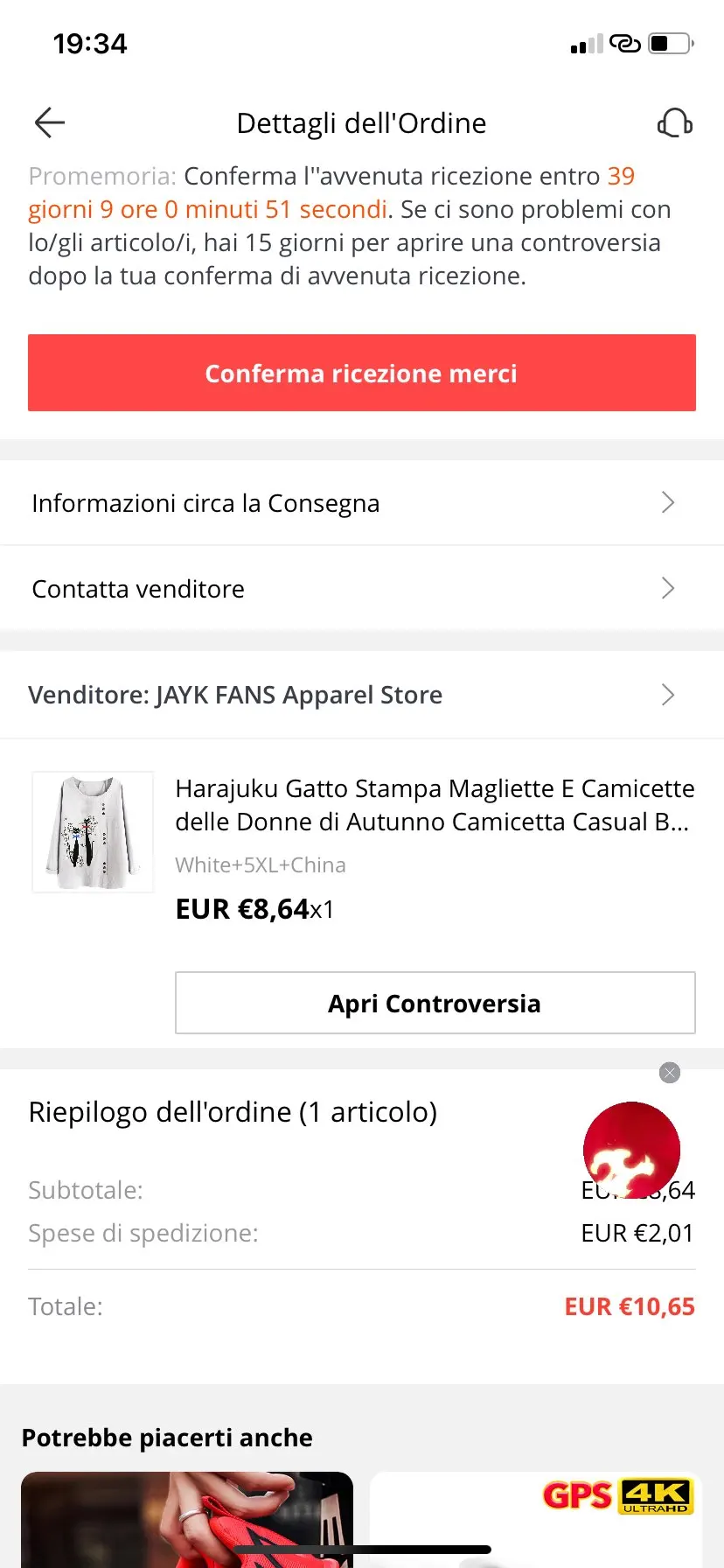Tap Apri Controversia button
Screen dimensions: 724x1568
435,1003
